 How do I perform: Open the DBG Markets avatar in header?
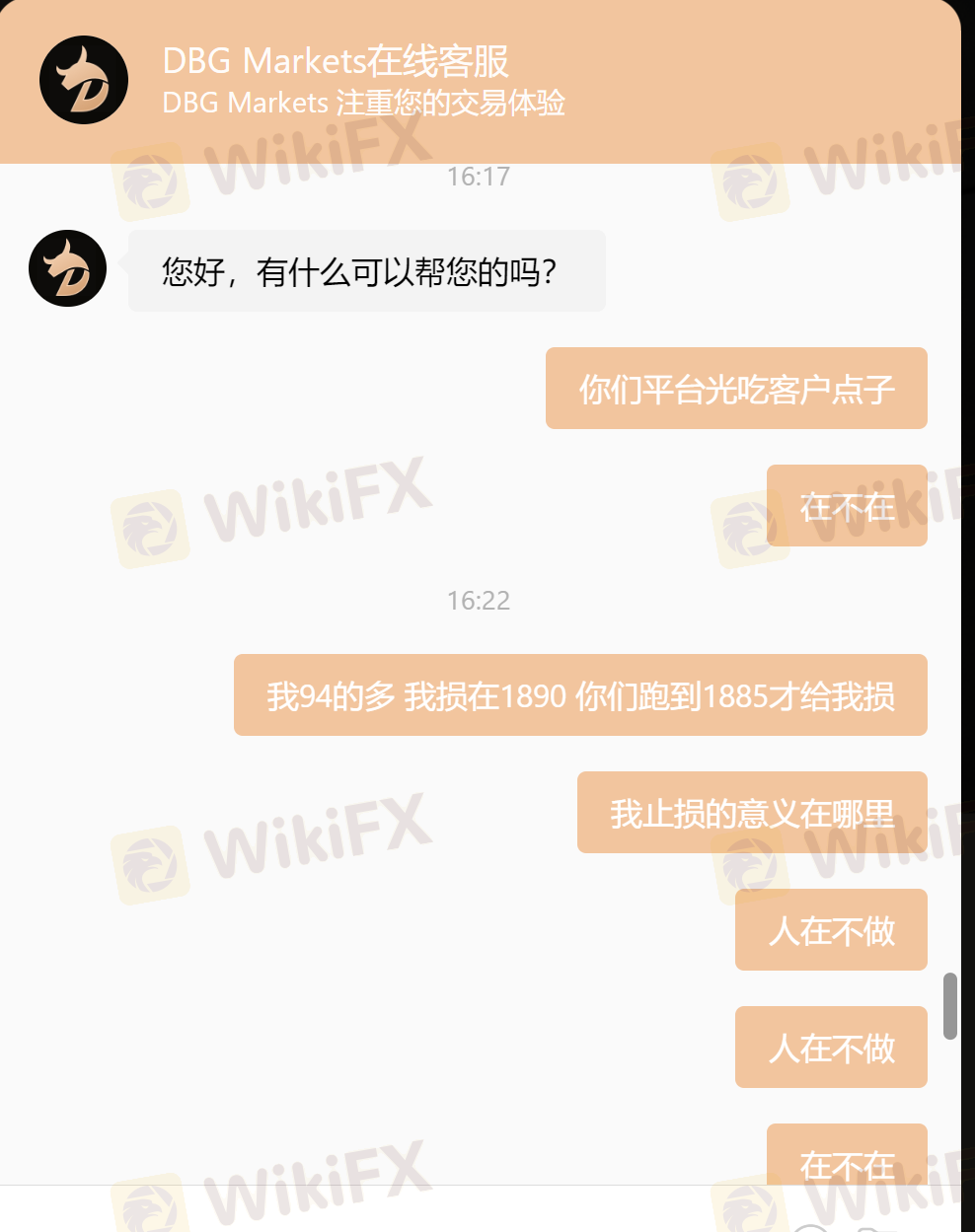(x=84, y=81)
